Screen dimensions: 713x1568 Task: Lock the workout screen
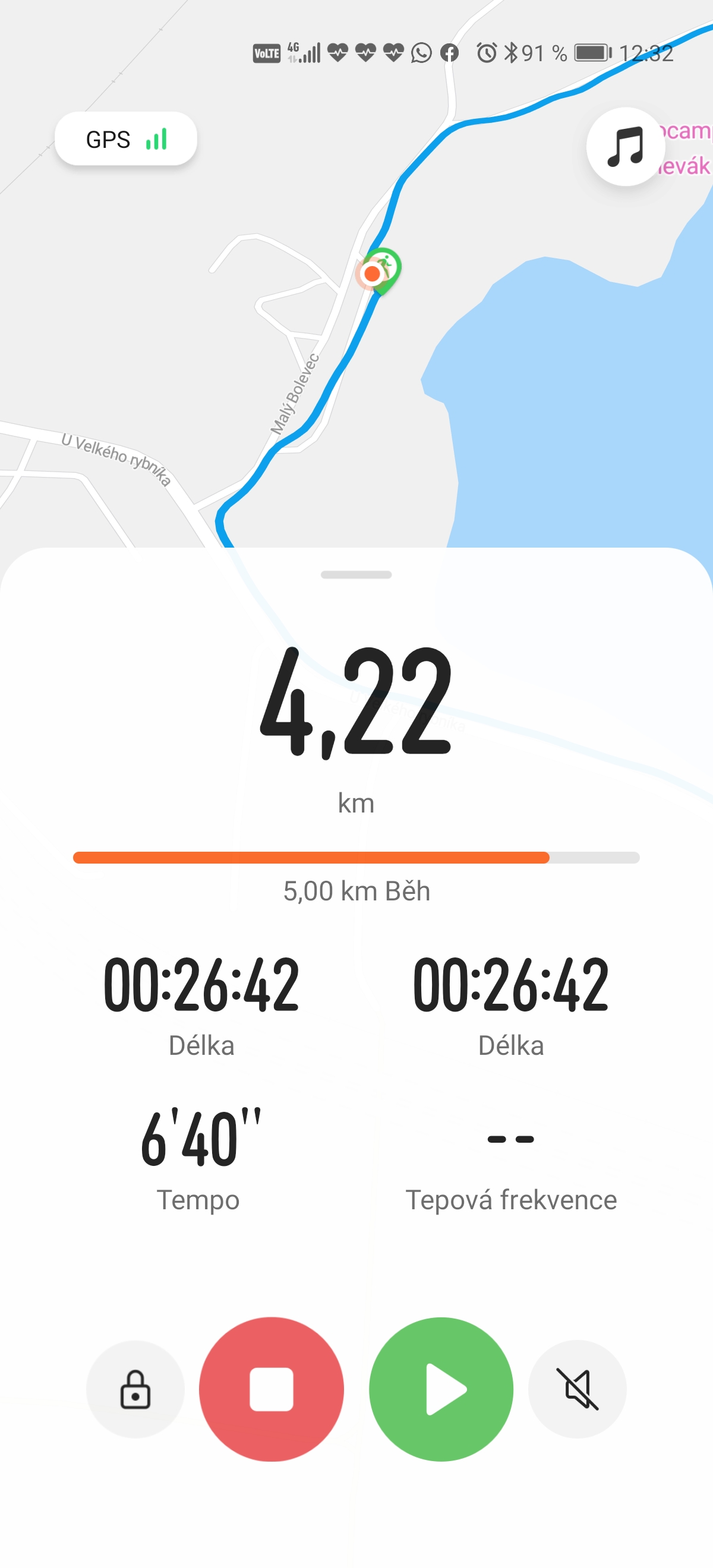(135, 1390)
